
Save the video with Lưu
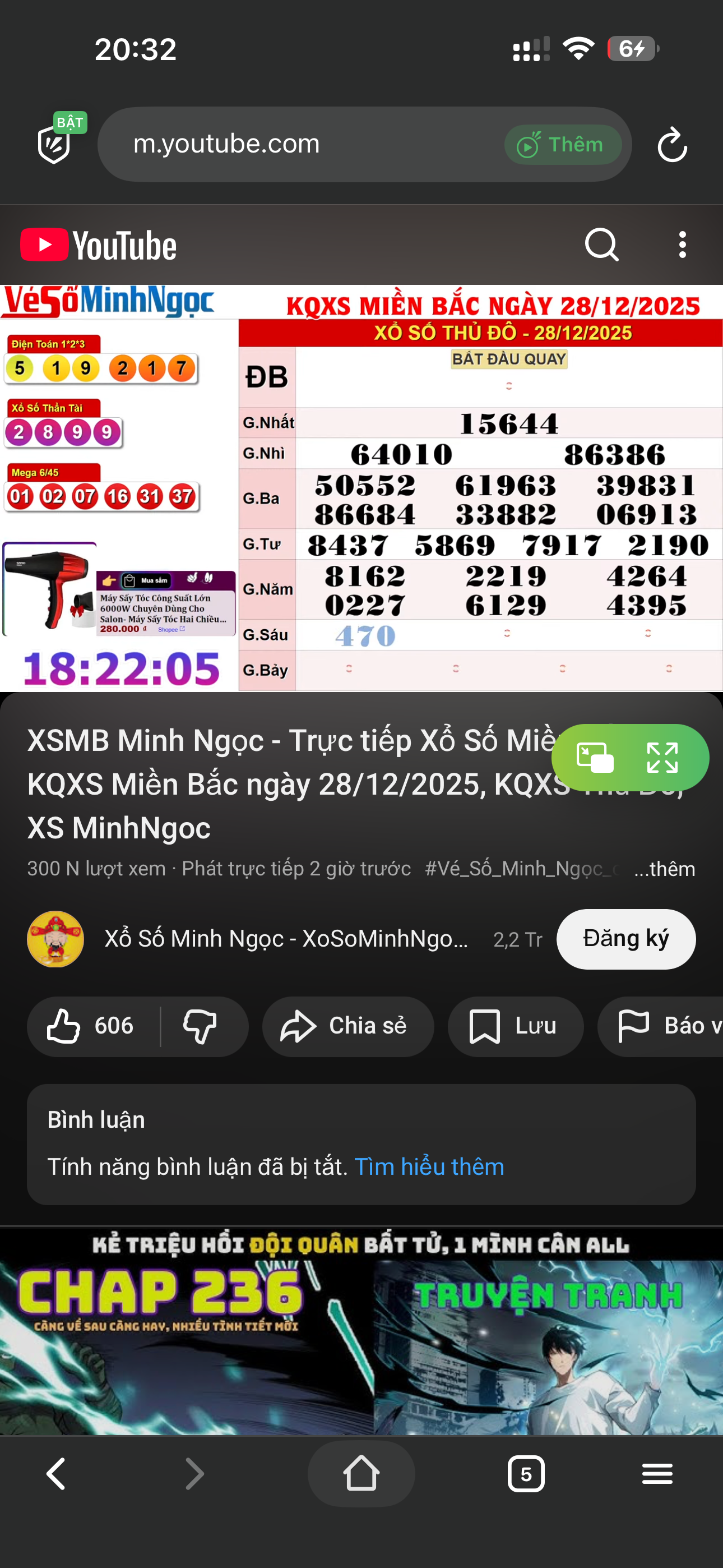click(x=515, y=1026)
